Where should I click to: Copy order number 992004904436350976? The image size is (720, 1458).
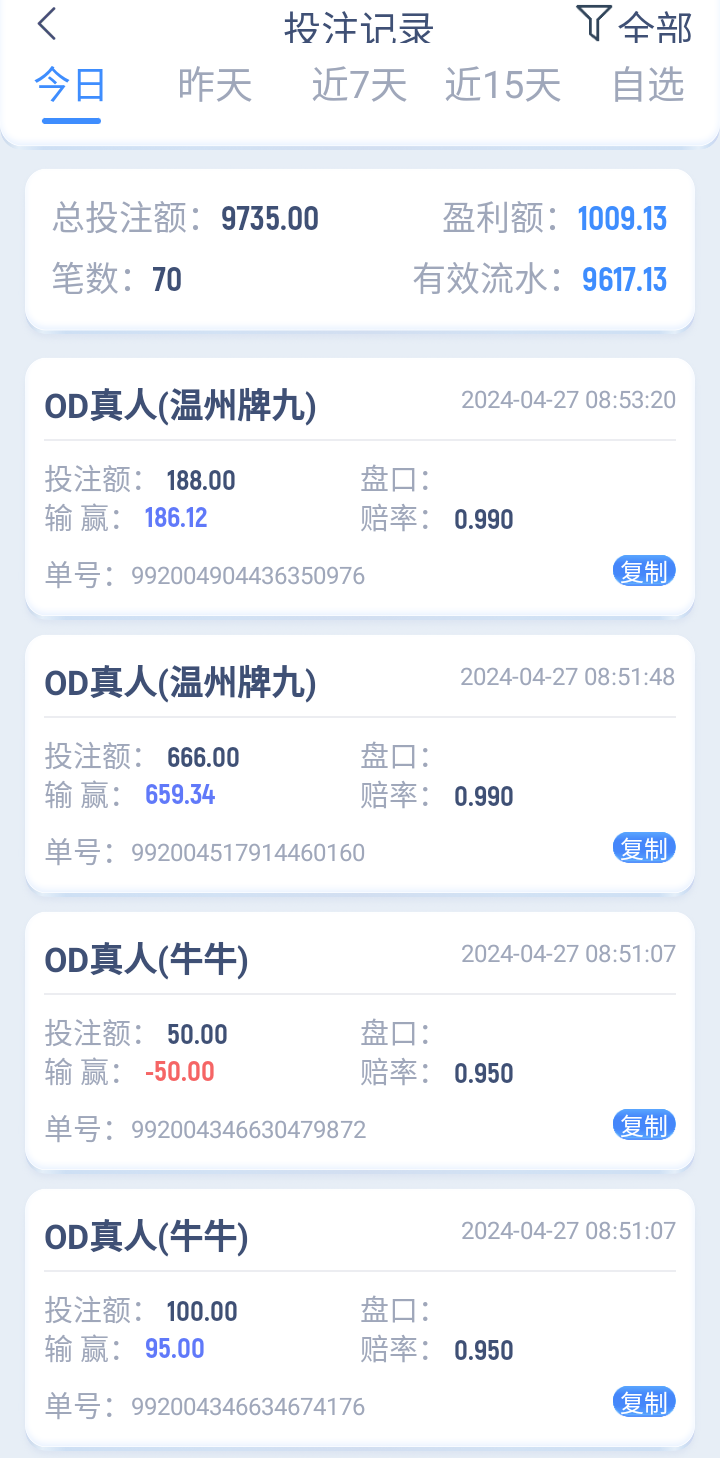click(x=644, y=572)
